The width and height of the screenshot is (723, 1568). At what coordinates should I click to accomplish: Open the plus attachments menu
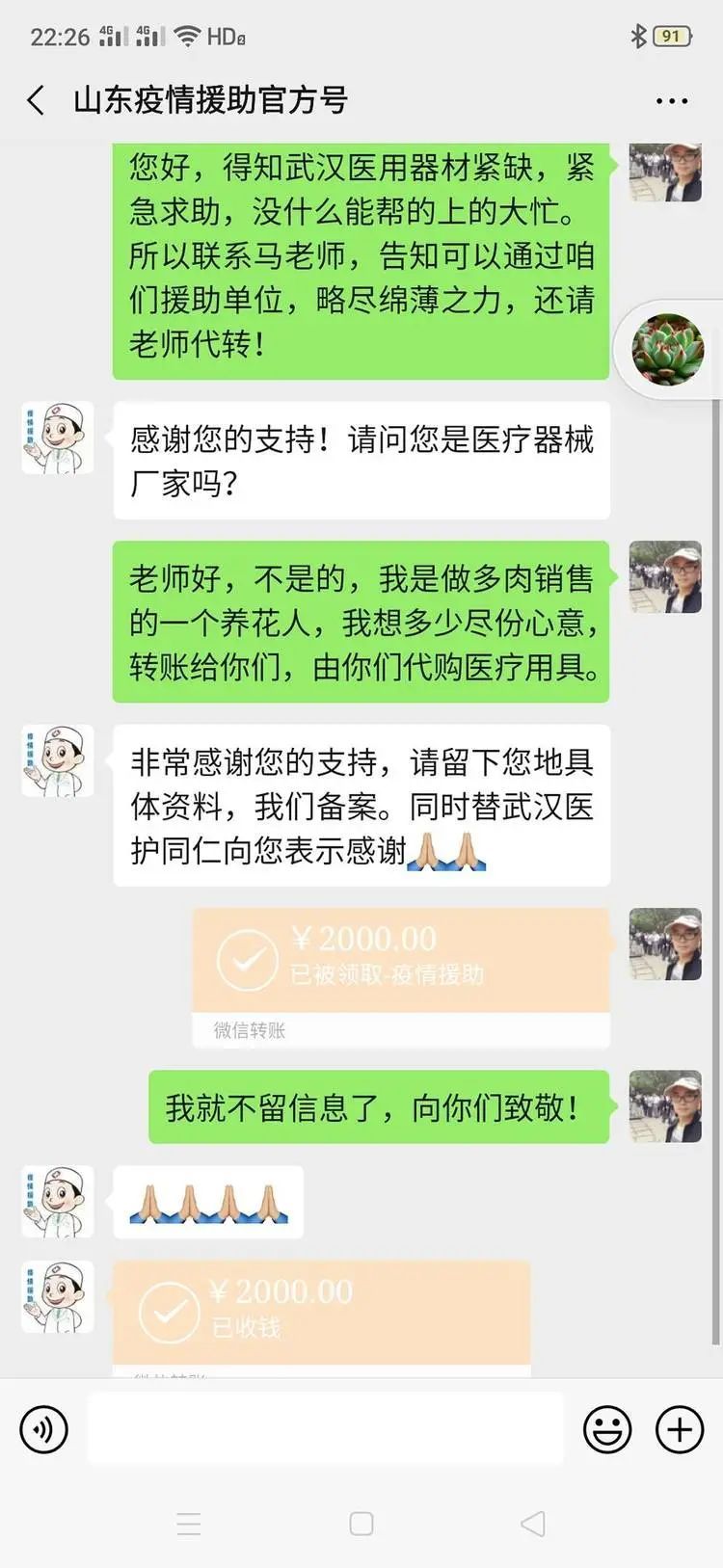(x=680, y=1428)
